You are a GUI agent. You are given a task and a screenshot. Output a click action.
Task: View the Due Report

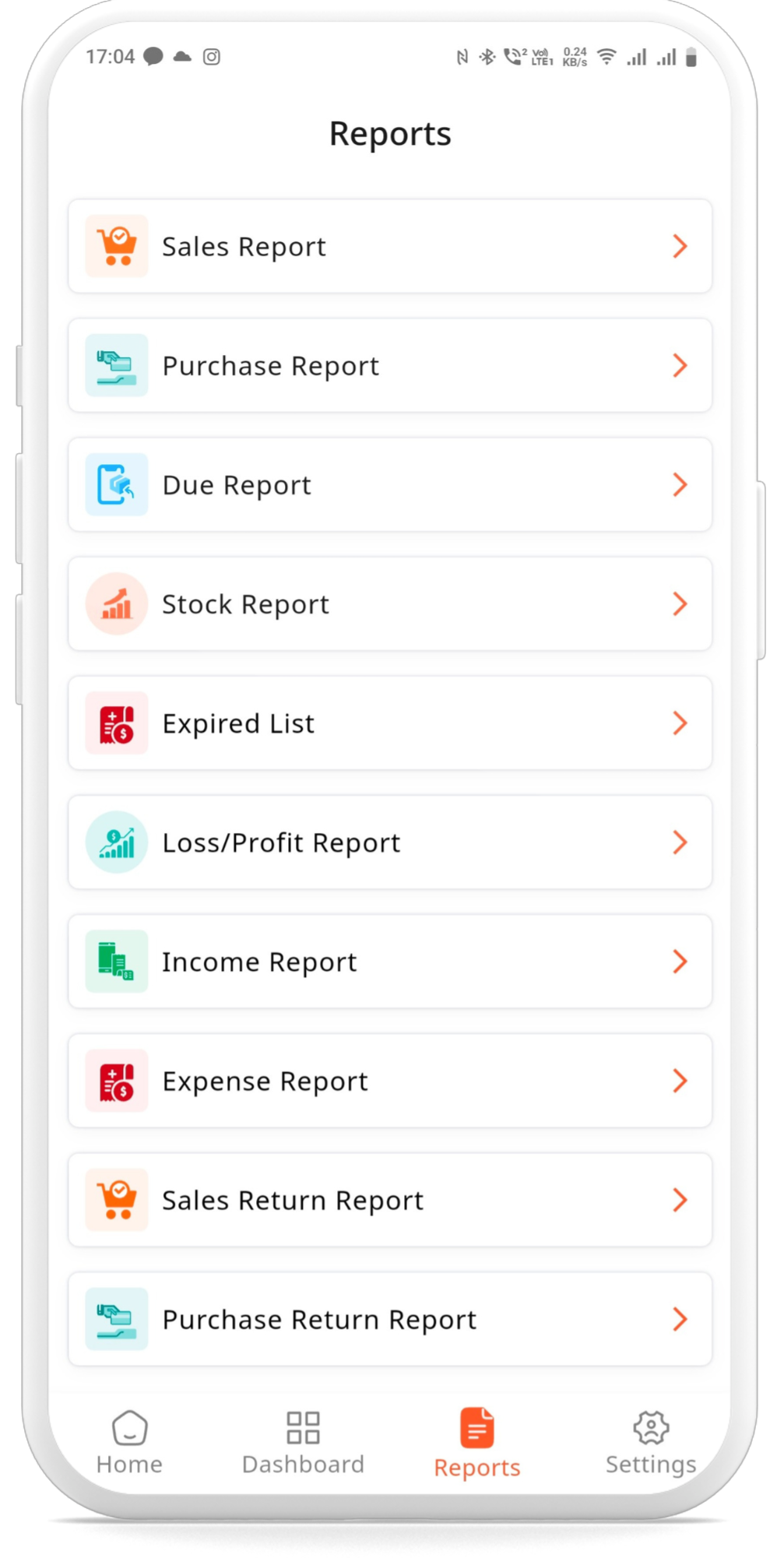tap(389, 485)
